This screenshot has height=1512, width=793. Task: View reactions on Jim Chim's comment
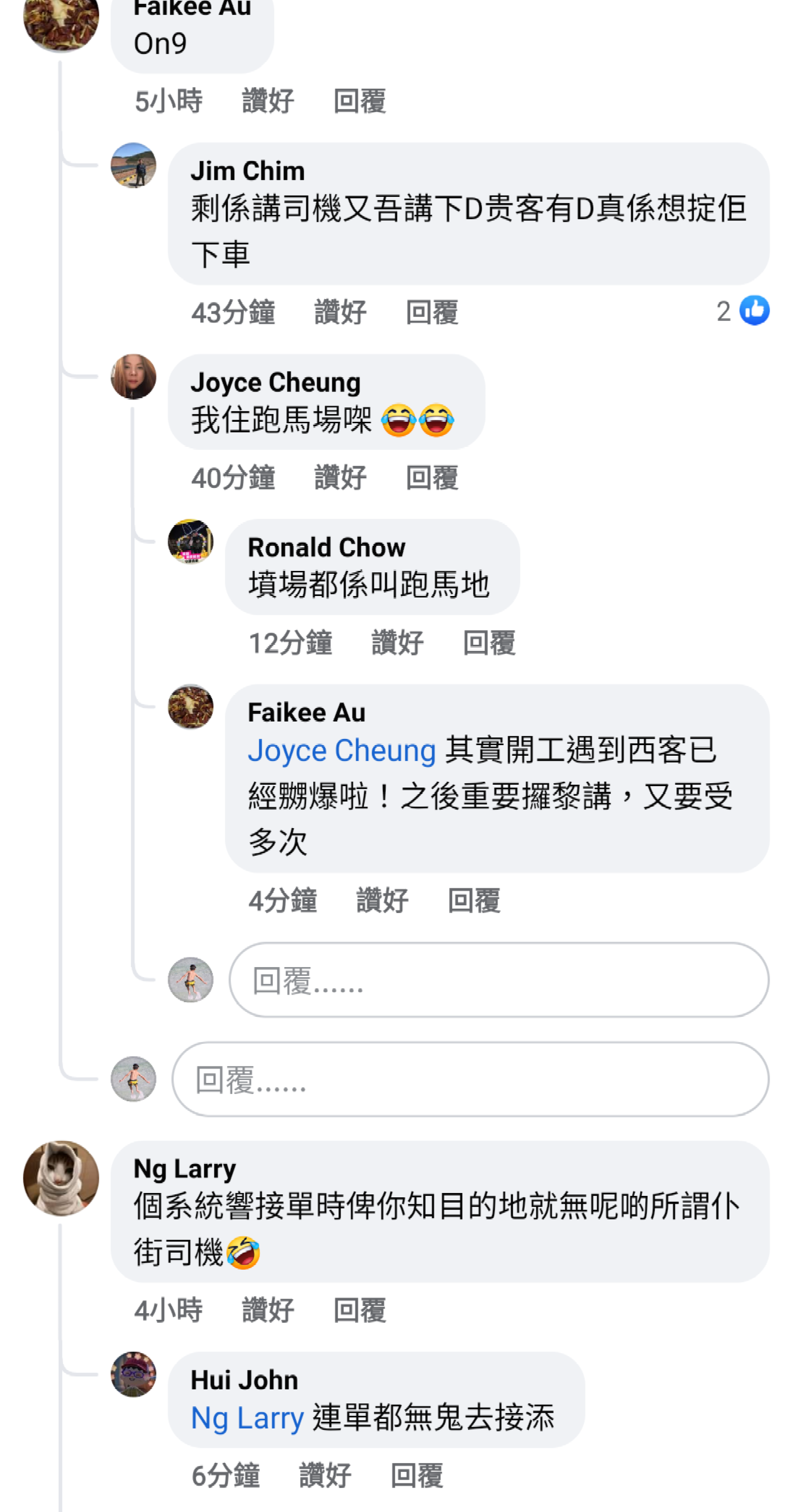pos(742,310)
